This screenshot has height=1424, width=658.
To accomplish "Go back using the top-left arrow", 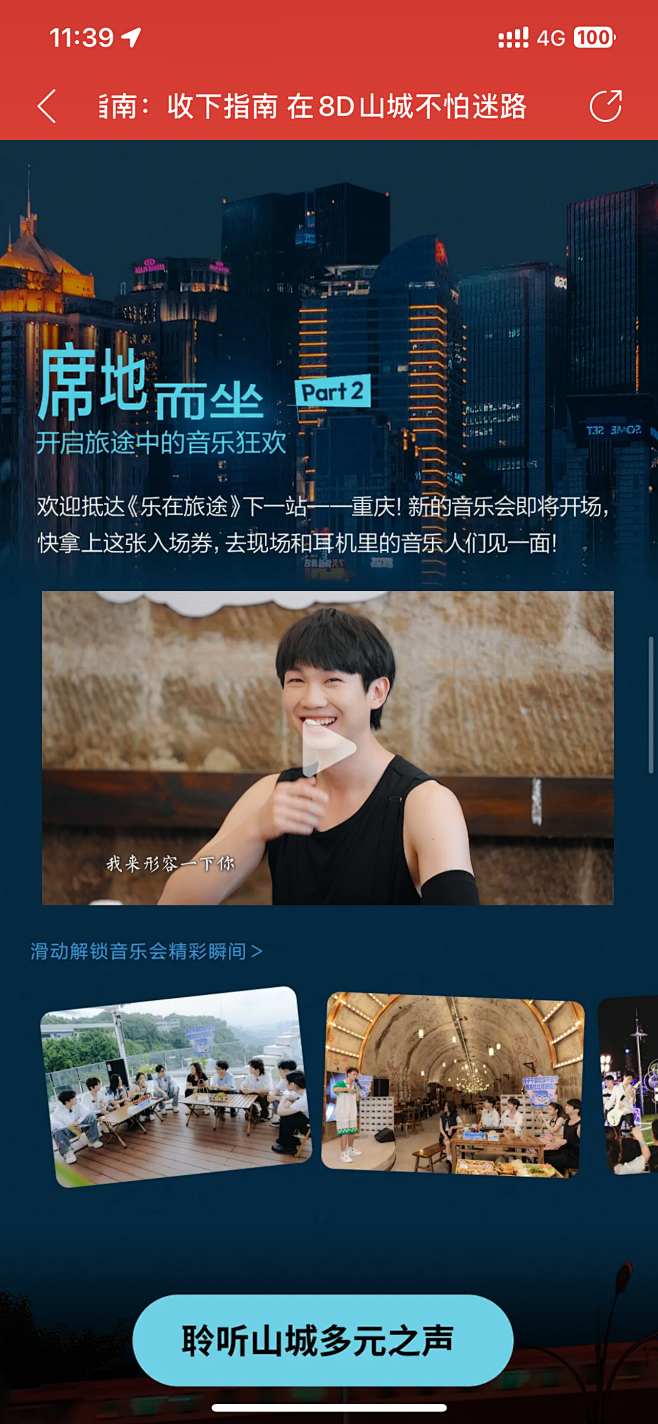I will tap(46, 106).
